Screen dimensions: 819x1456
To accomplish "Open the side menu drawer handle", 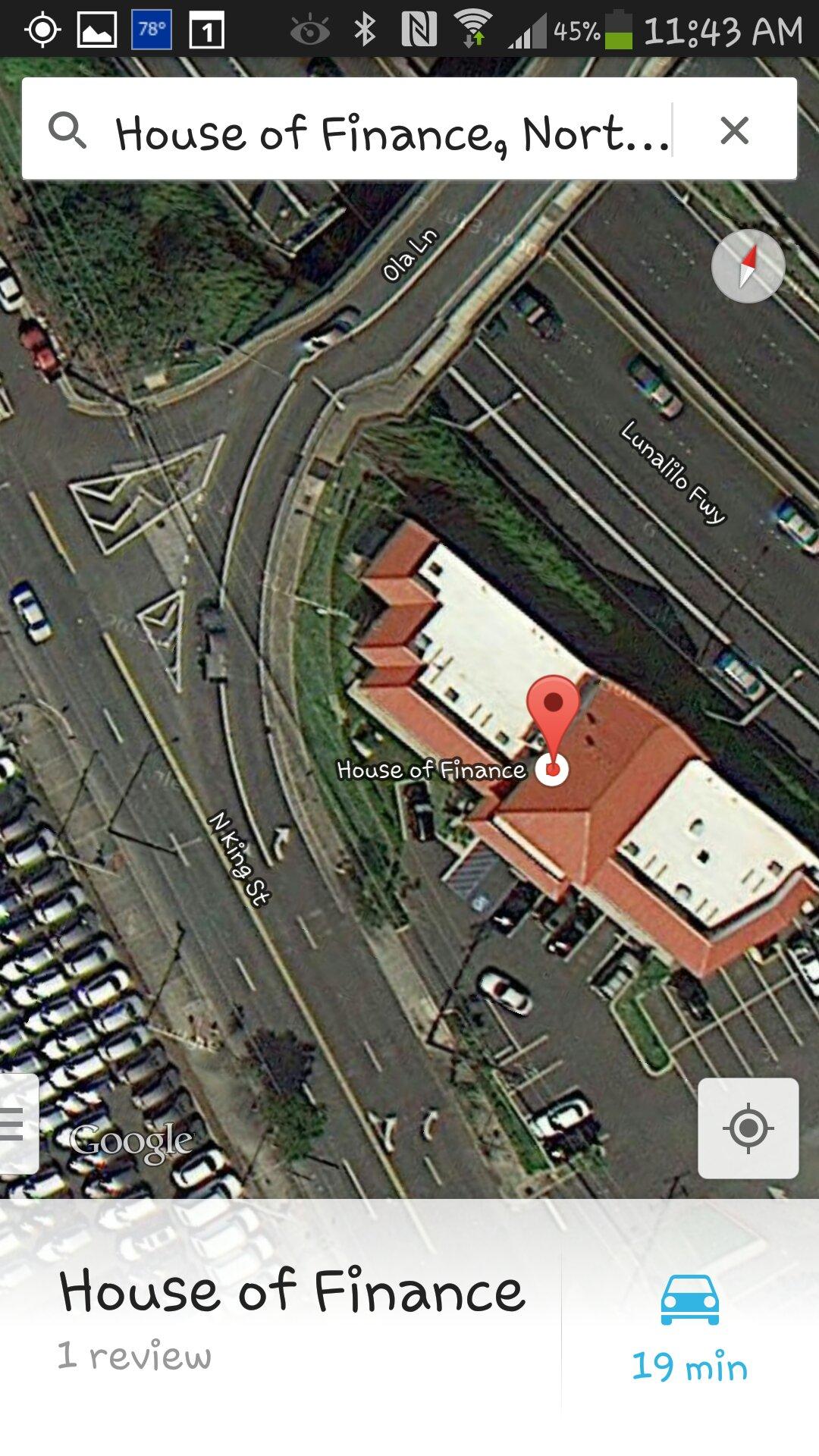I will tap(15, 1124).
